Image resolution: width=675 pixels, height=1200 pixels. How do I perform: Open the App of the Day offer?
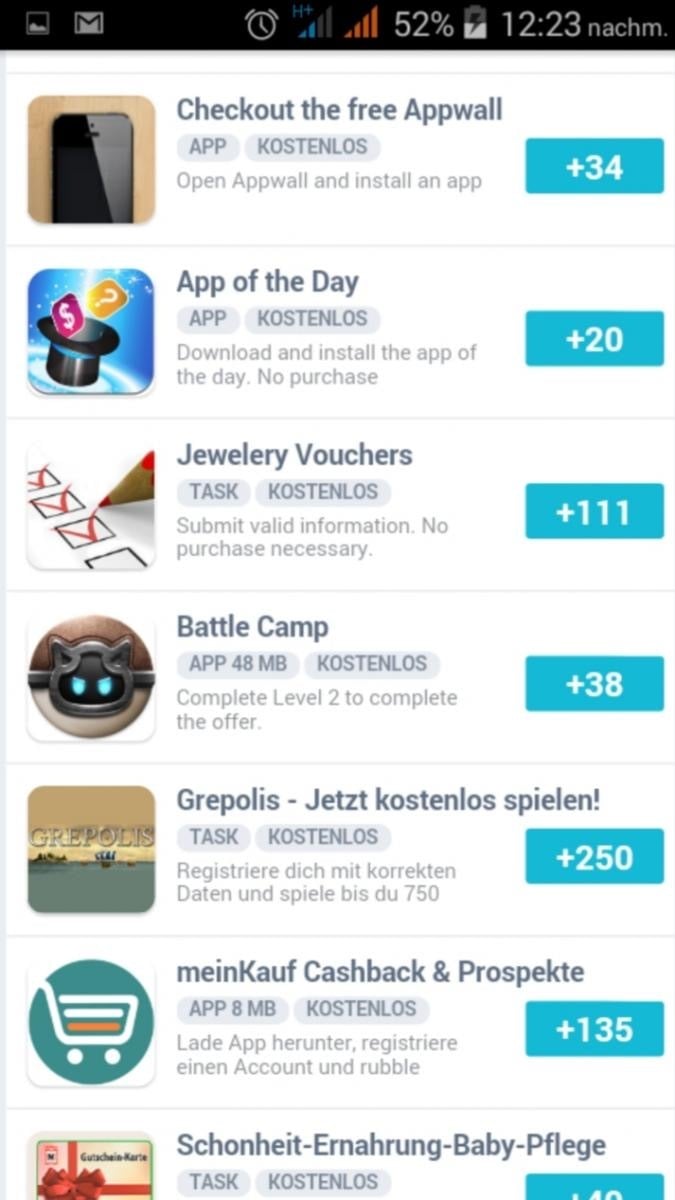click(x=267, y=283)
